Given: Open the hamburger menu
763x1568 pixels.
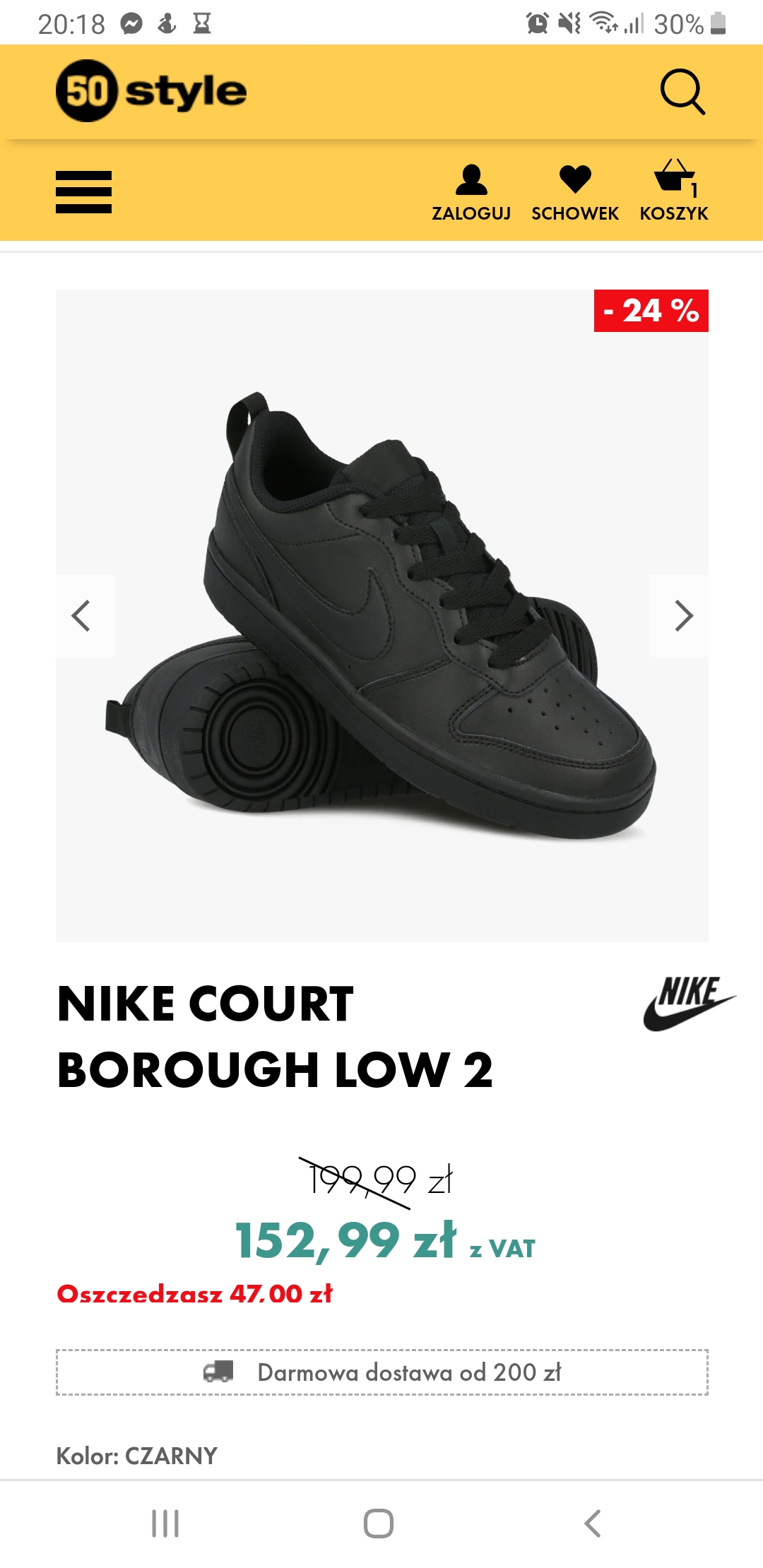Looking at the screenshot, I should [84, 191].
